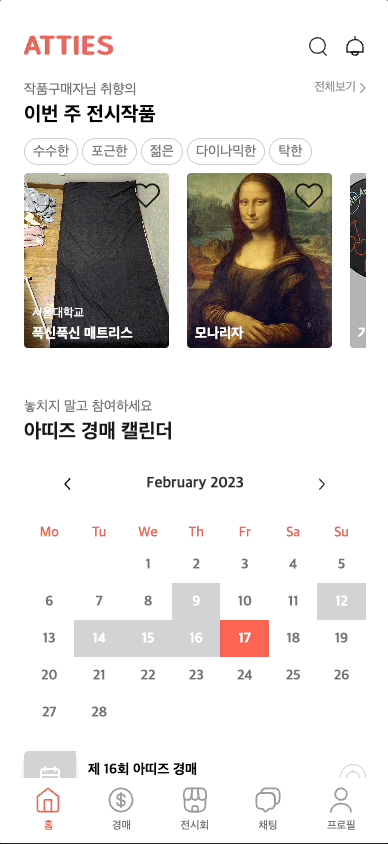388x844 pixels.
Task: Go to next month in calendar
Action: [x=322, y=484]
